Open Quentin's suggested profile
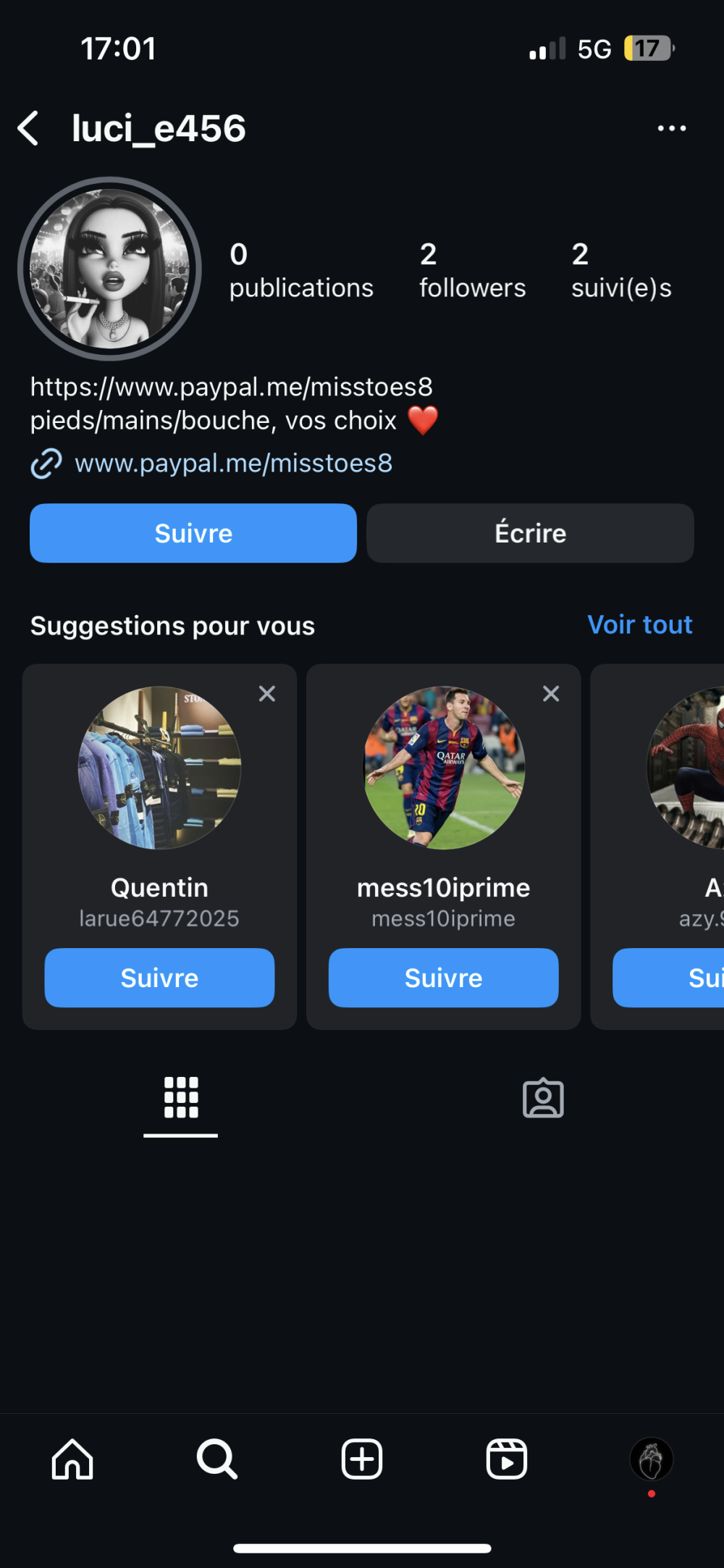 pyautogui.click(x=159, y=768)
